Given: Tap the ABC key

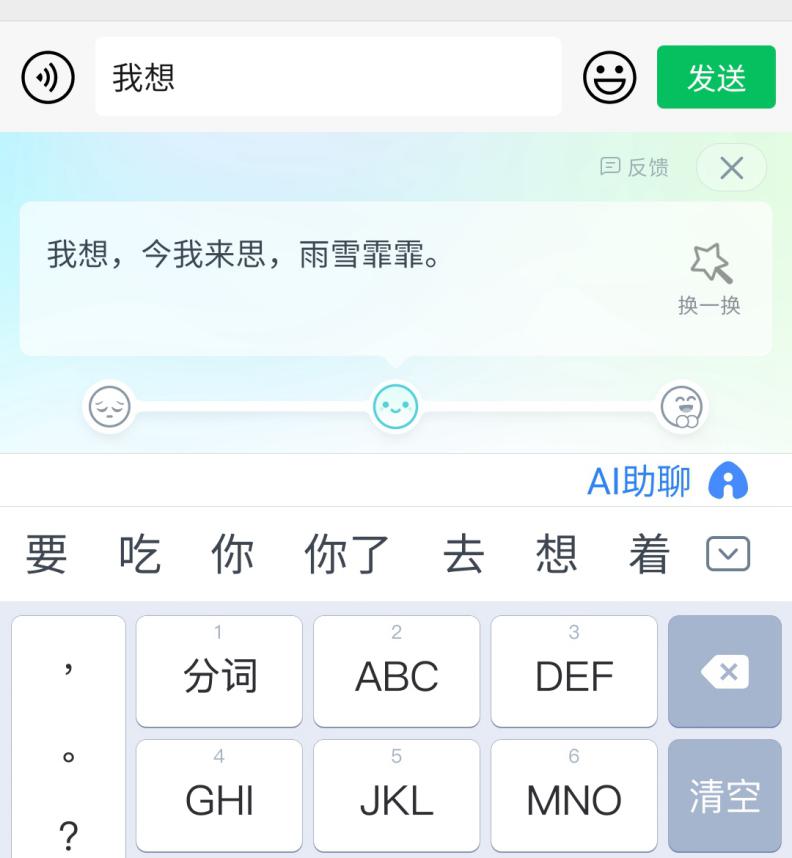Looking at the screenshot, I should pos(396,671).
